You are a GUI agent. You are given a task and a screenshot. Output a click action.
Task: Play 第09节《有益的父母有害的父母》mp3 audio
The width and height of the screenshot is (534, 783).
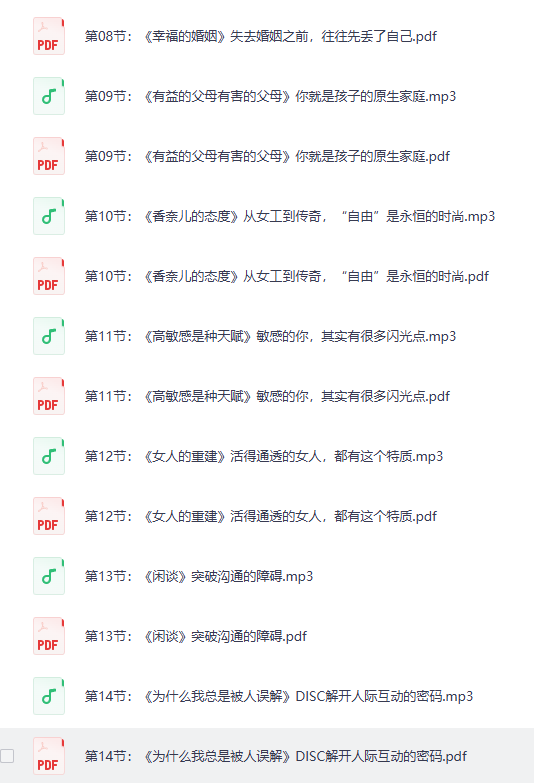(x=270, y=96)
